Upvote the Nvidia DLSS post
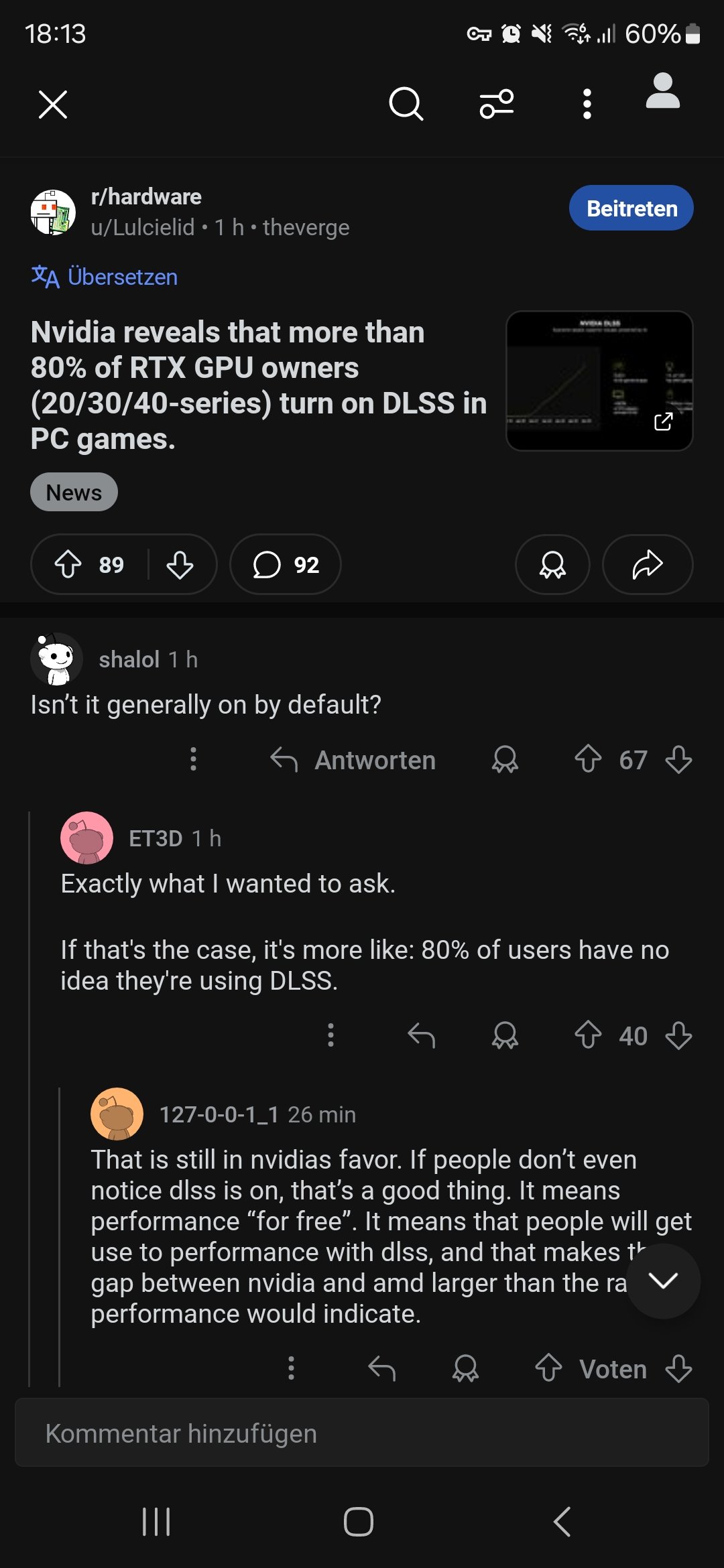724x1568 pixels. 68,564
